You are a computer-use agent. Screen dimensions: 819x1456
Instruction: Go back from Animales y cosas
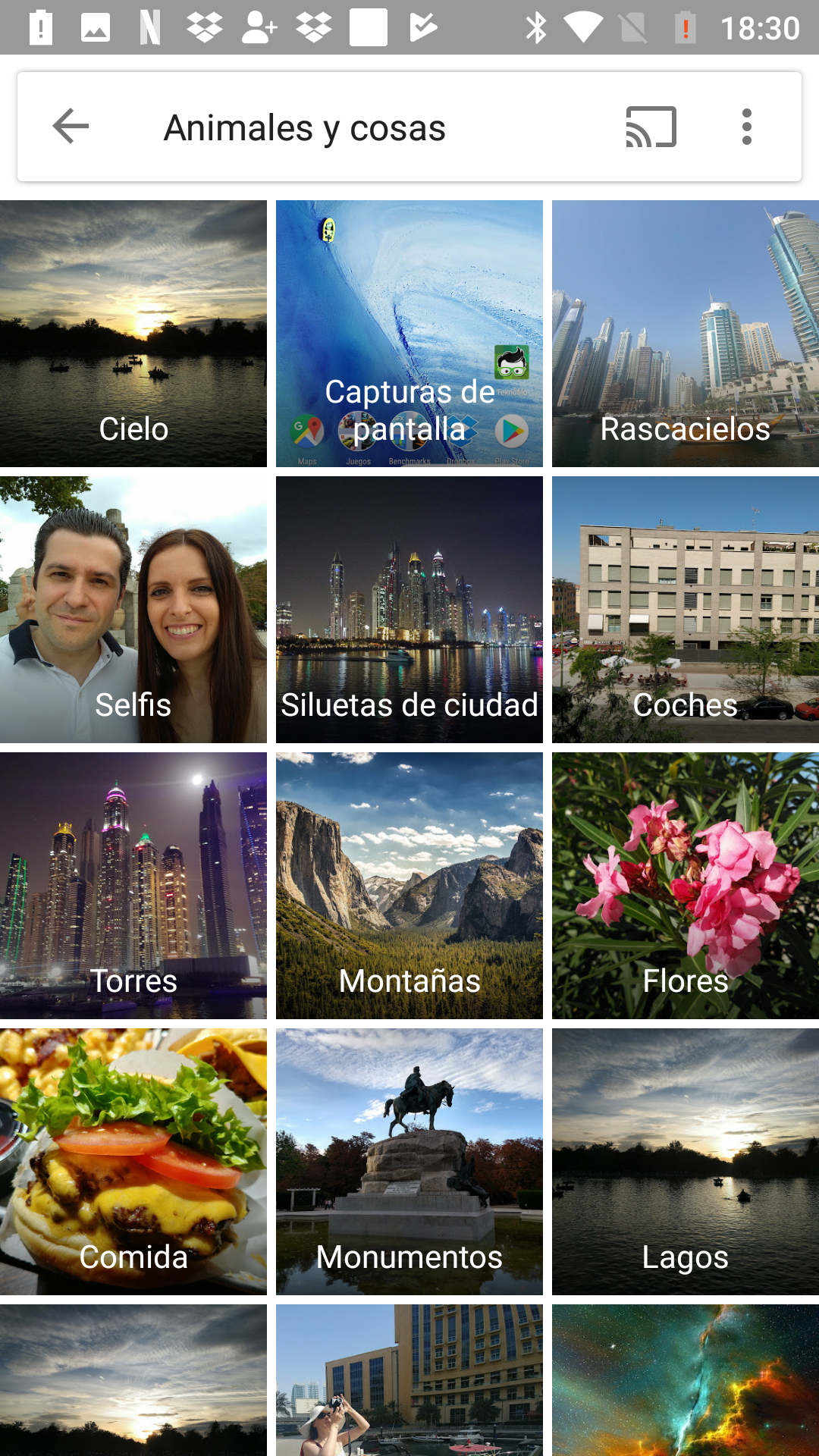click(x=71, y=127)
